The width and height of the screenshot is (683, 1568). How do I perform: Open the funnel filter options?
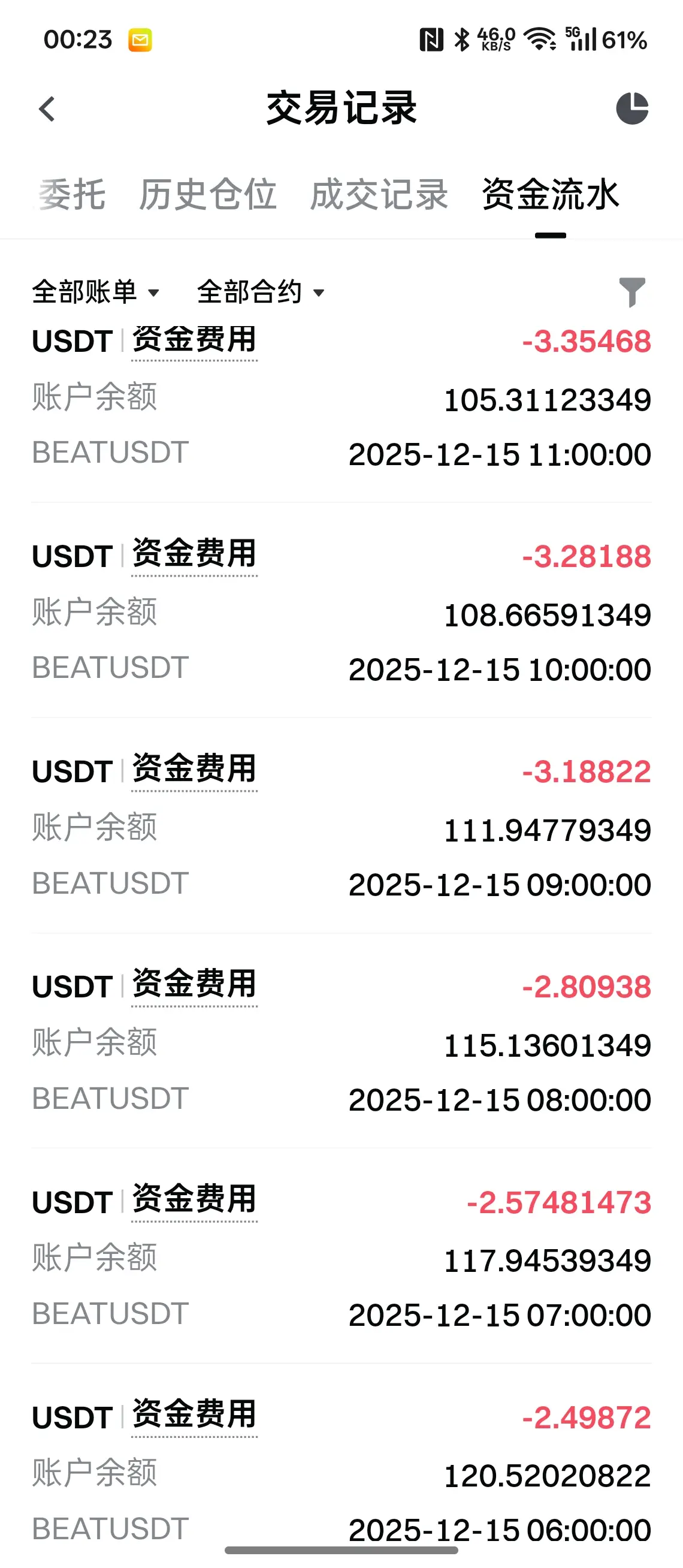pyautogui.click(x=632, y=292)
